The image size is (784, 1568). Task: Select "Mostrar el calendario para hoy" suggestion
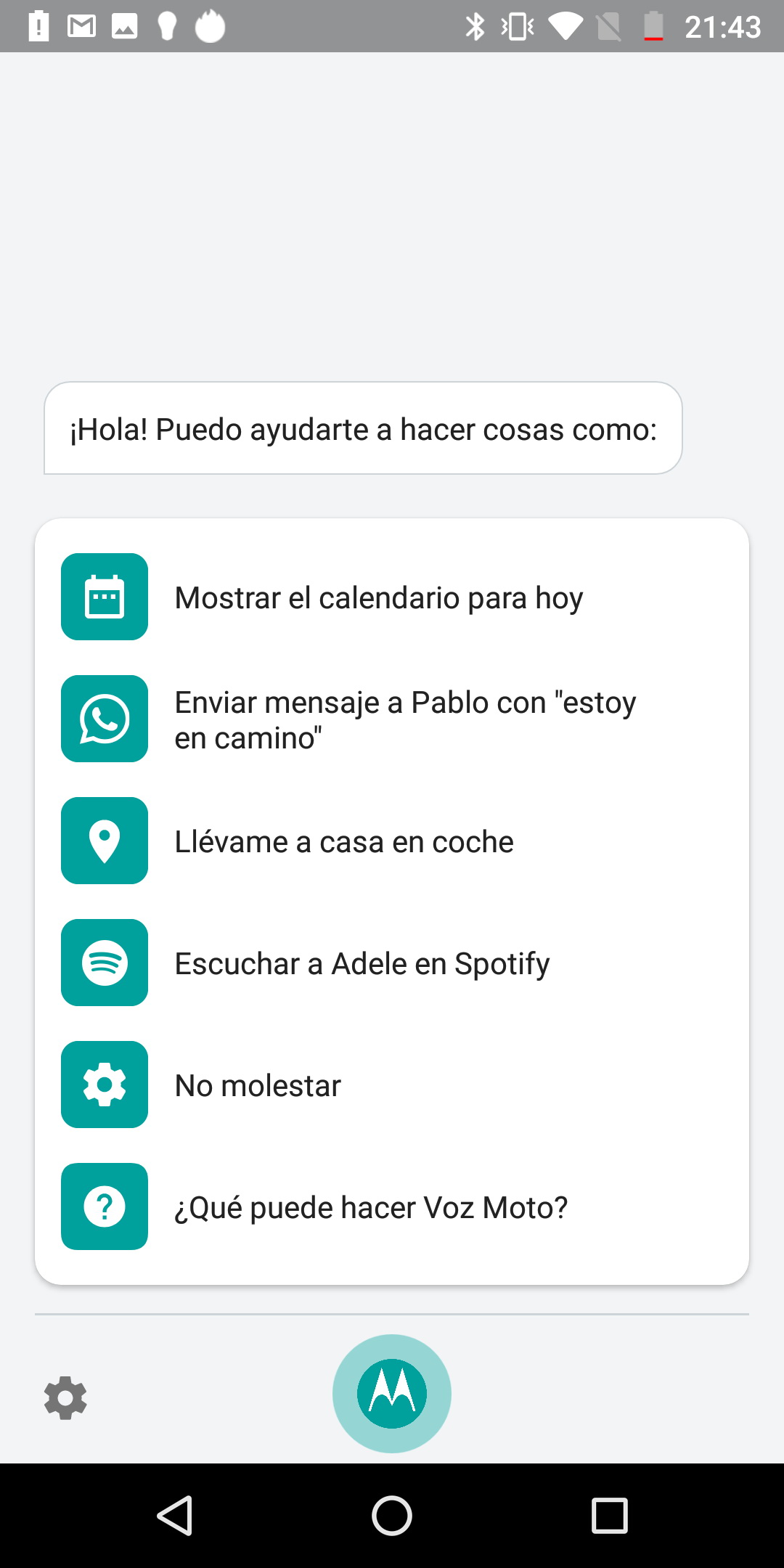tap(392, 597)
